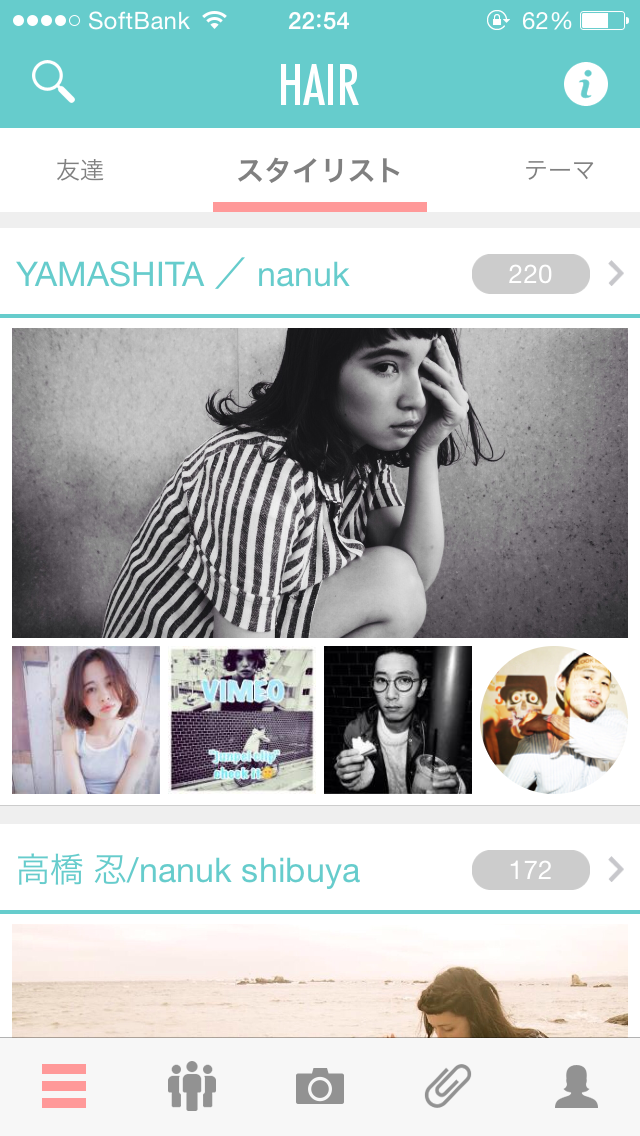This screenshot has height=1136, width=640.
Task: Open the info icon in header
Action: coord(586,84)
